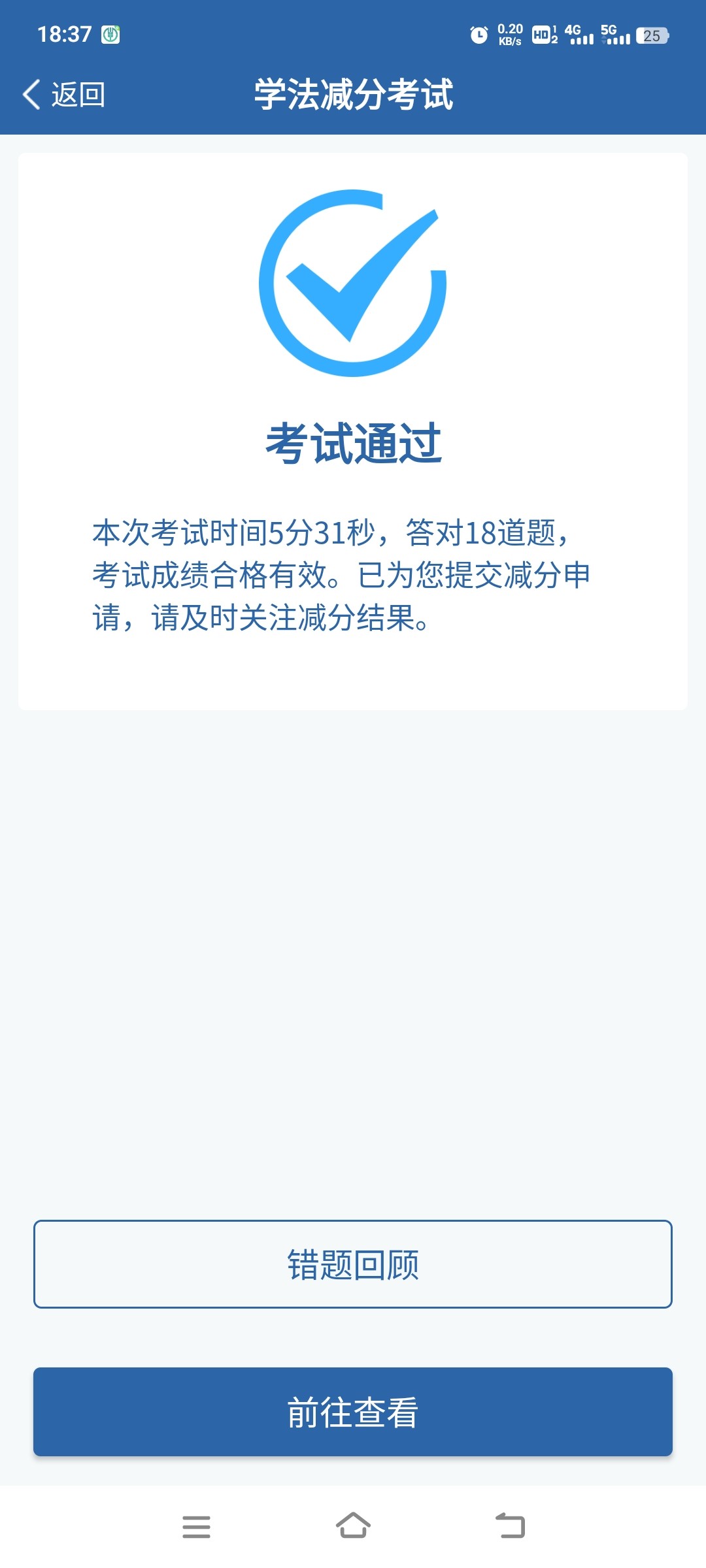706x1568 pixels.
Task: Go back using the 返回 button
Action: 64,95
